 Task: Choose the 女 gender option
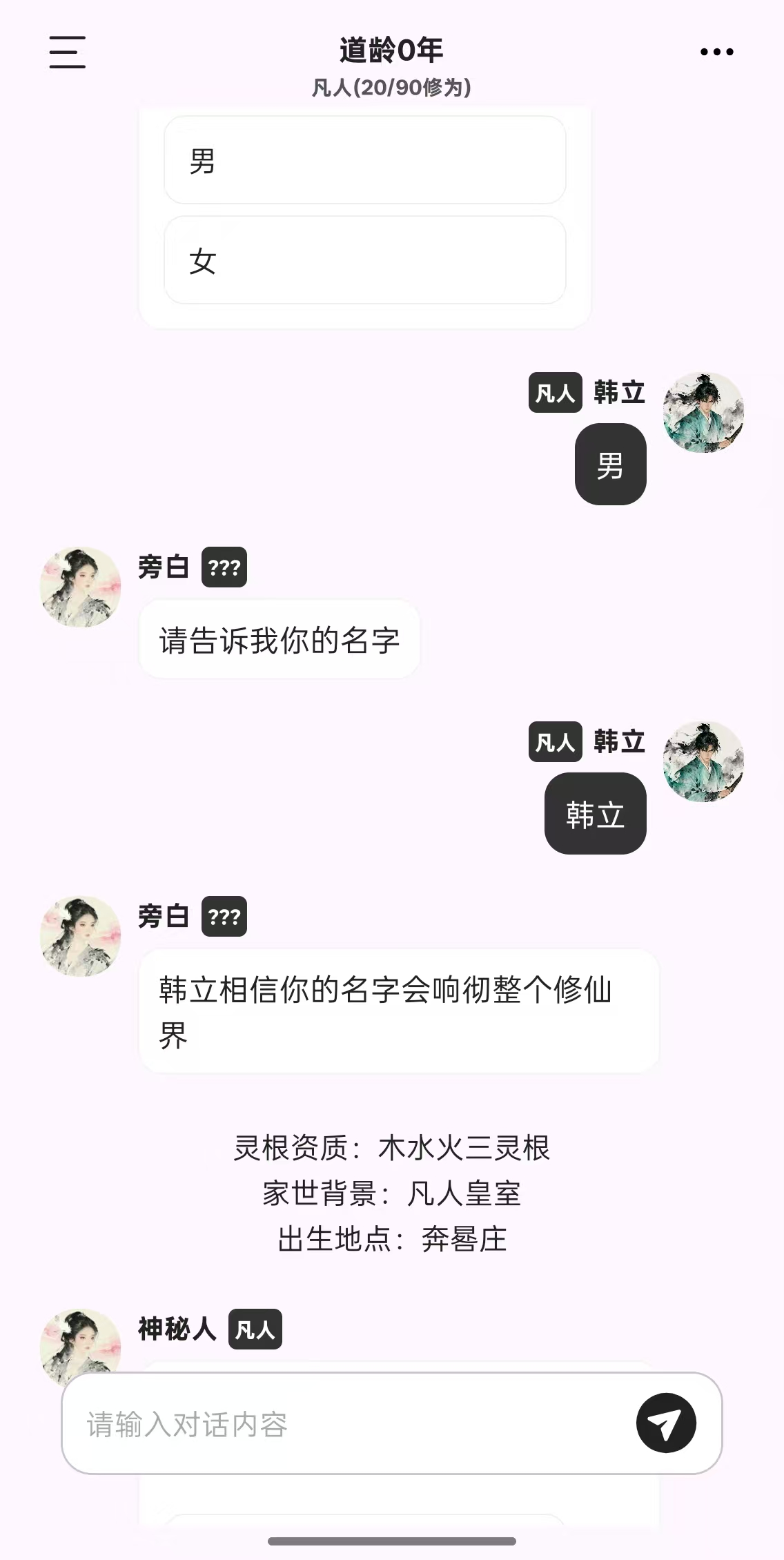click(x=364, y=260)
